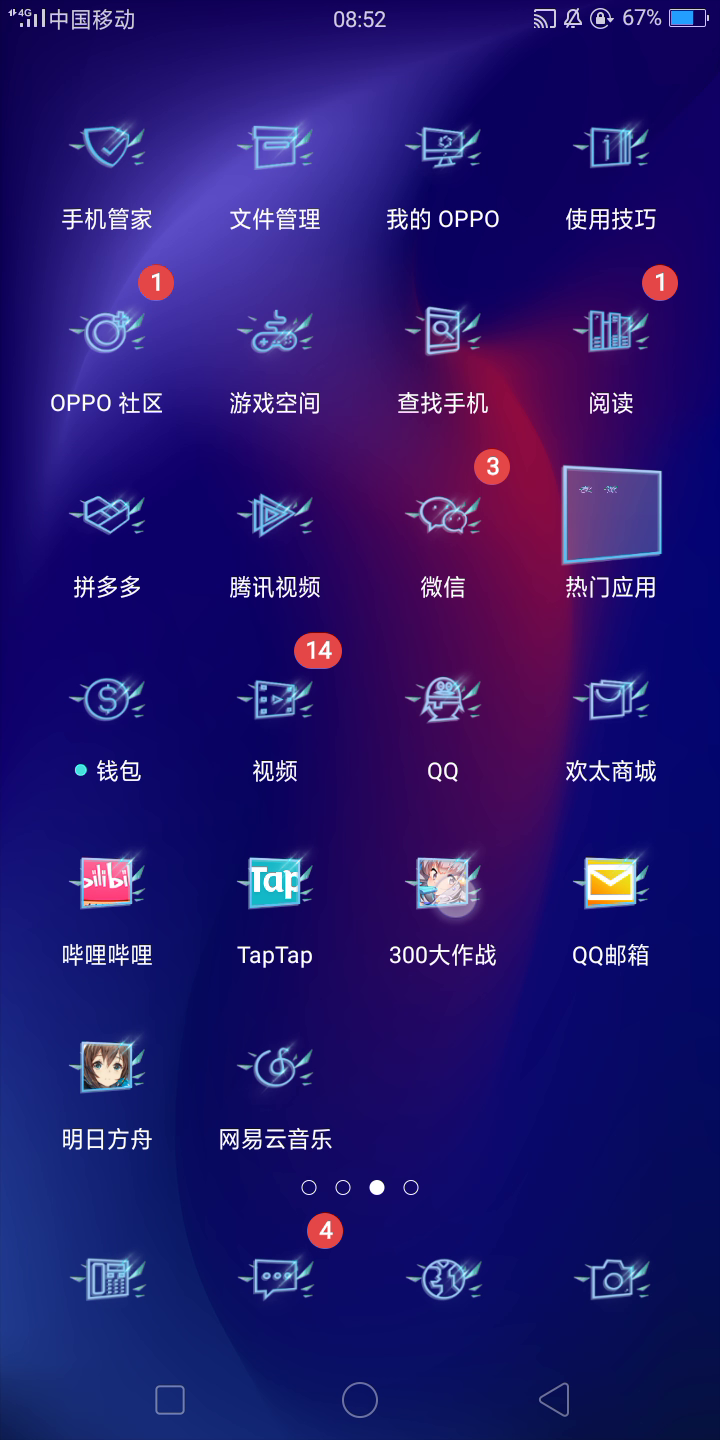Open the messages app in the dock
This screenshot has width=720, height=1440.
tap(274, 1280)
